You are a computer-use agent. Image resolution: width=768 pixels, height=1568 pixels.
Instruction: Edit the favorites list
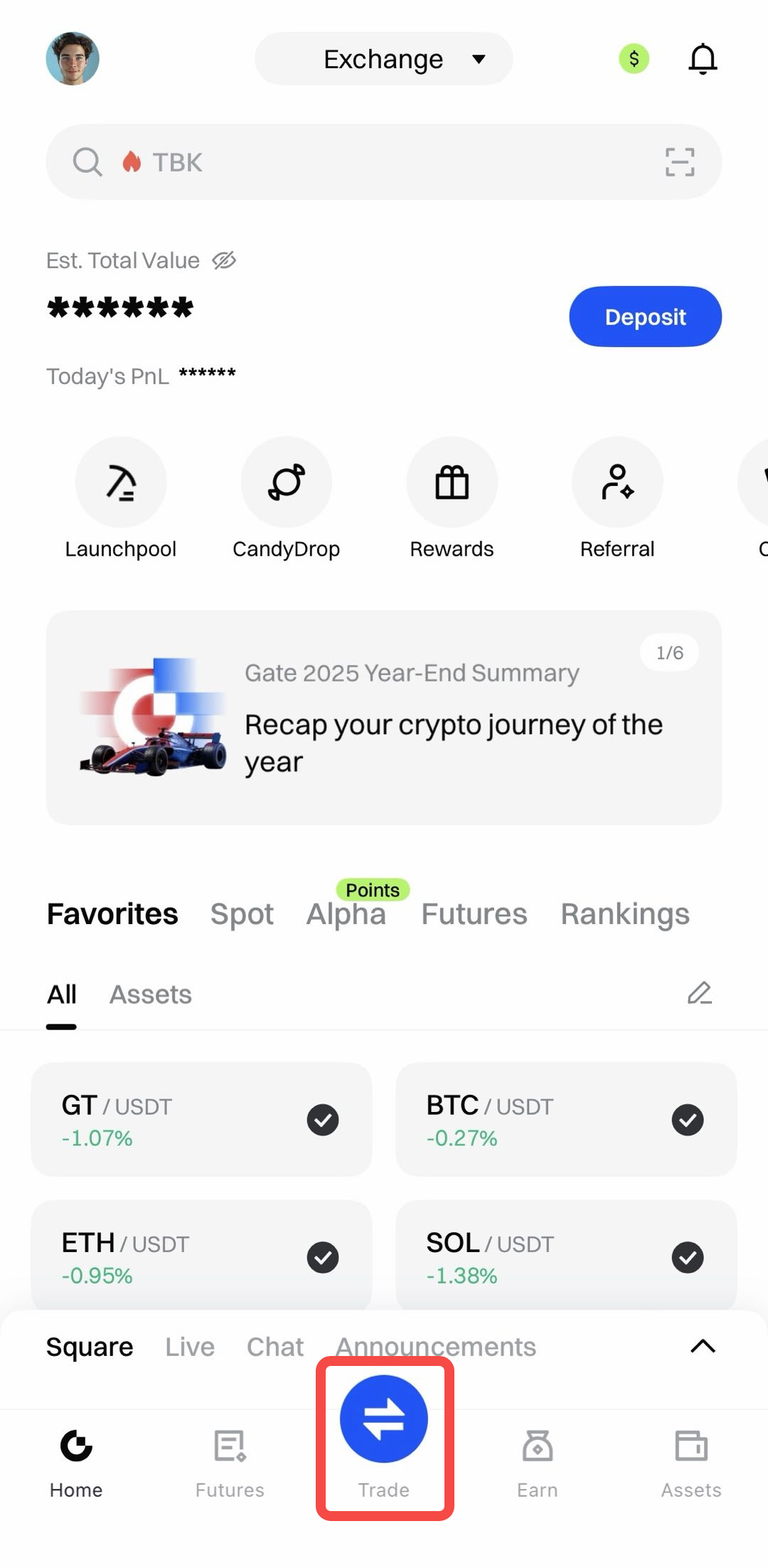700,993
